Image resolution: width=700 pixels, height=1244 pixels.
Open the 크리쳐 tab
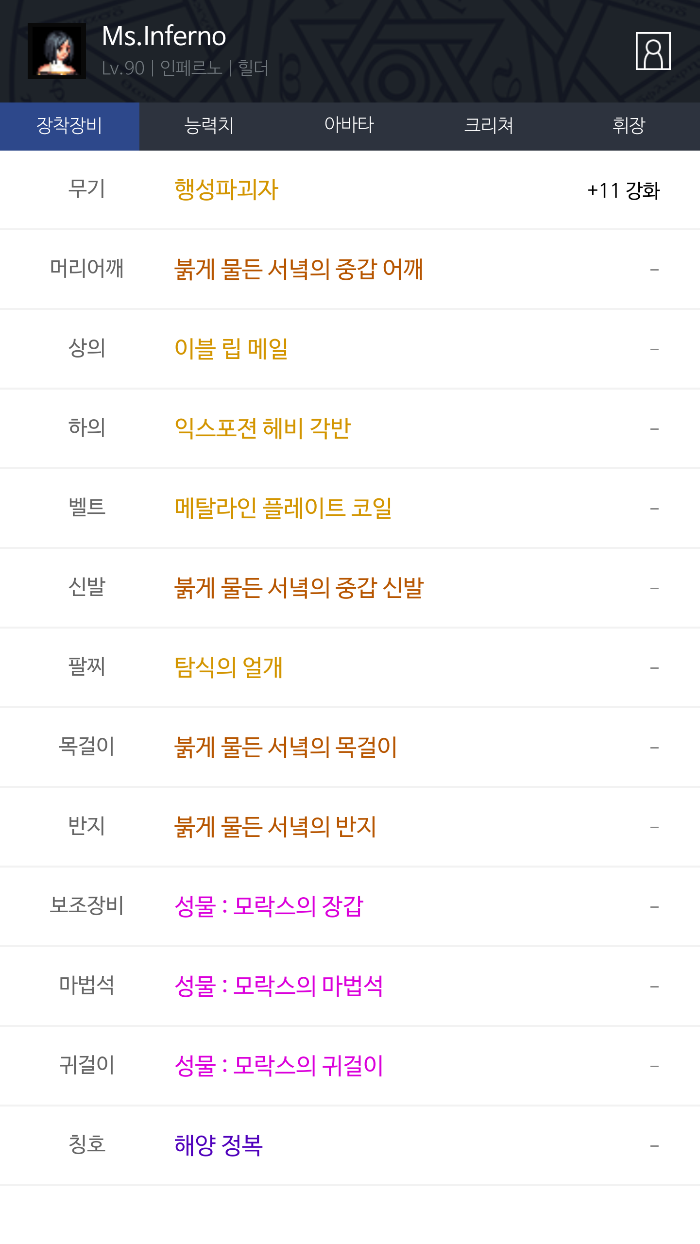point(489,126)
